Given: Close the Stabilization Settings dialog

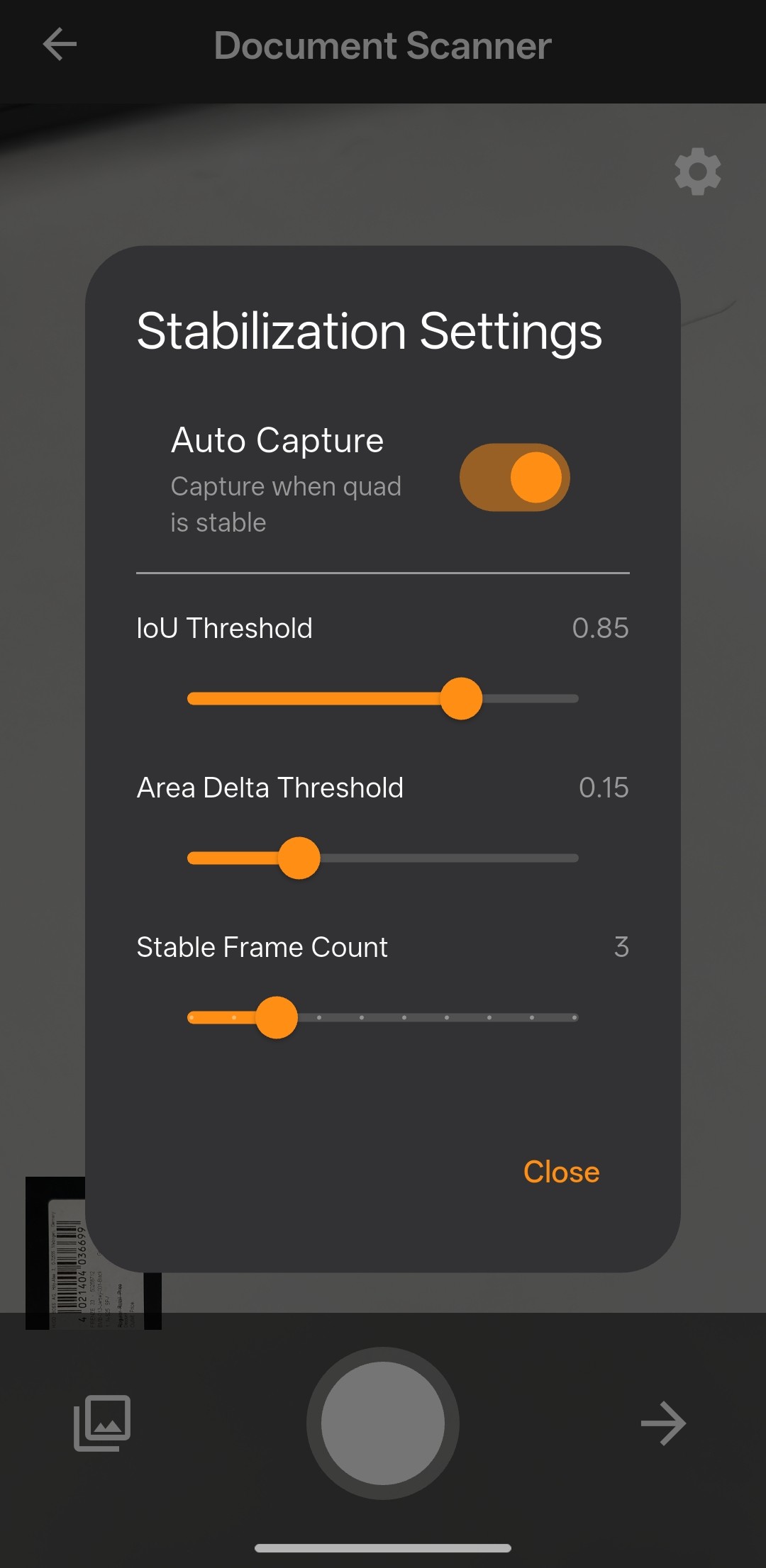Looking at the screenshot, I should tap(562, 1172).
